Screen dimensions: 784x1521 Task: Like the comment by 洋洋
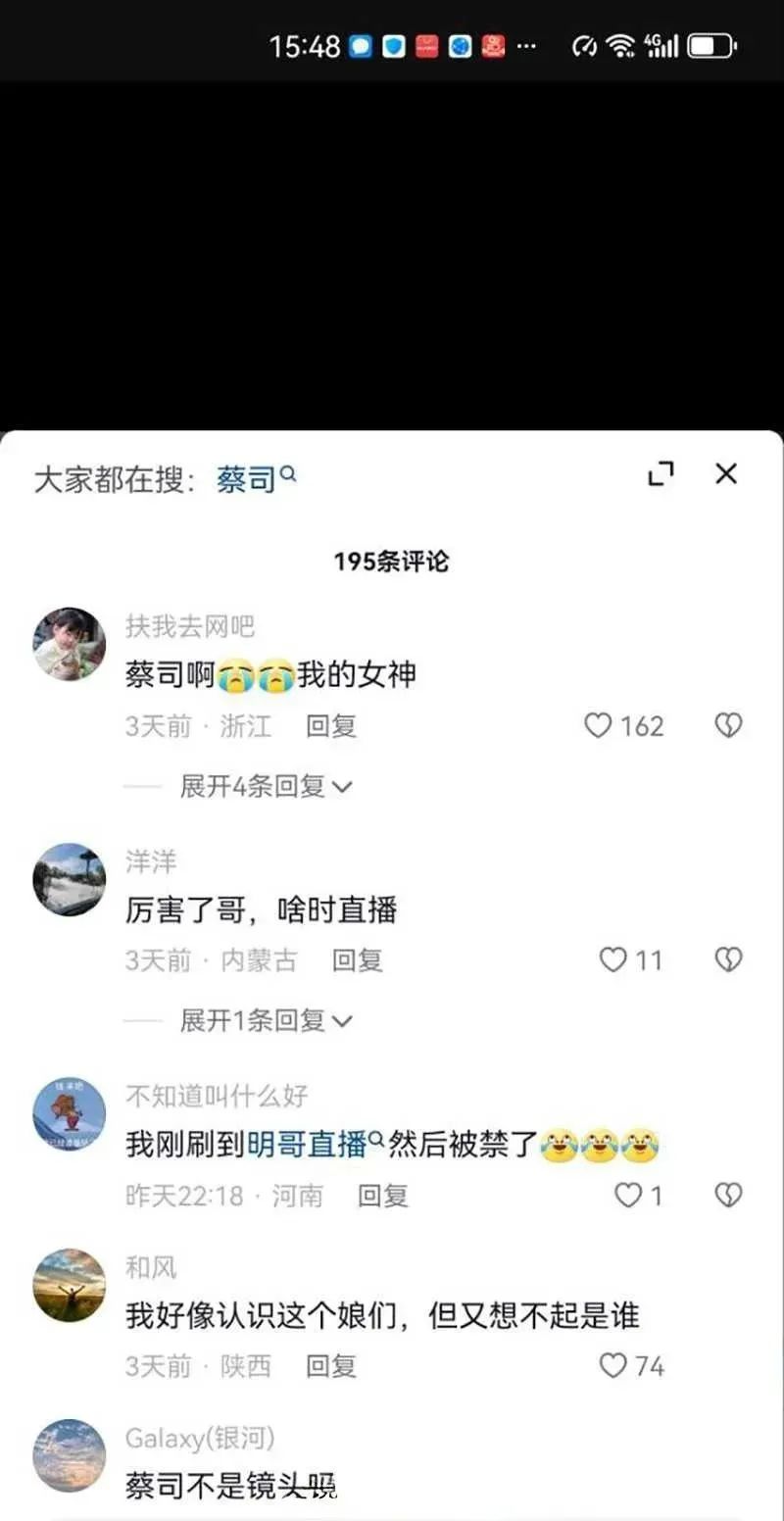[613, 959]
